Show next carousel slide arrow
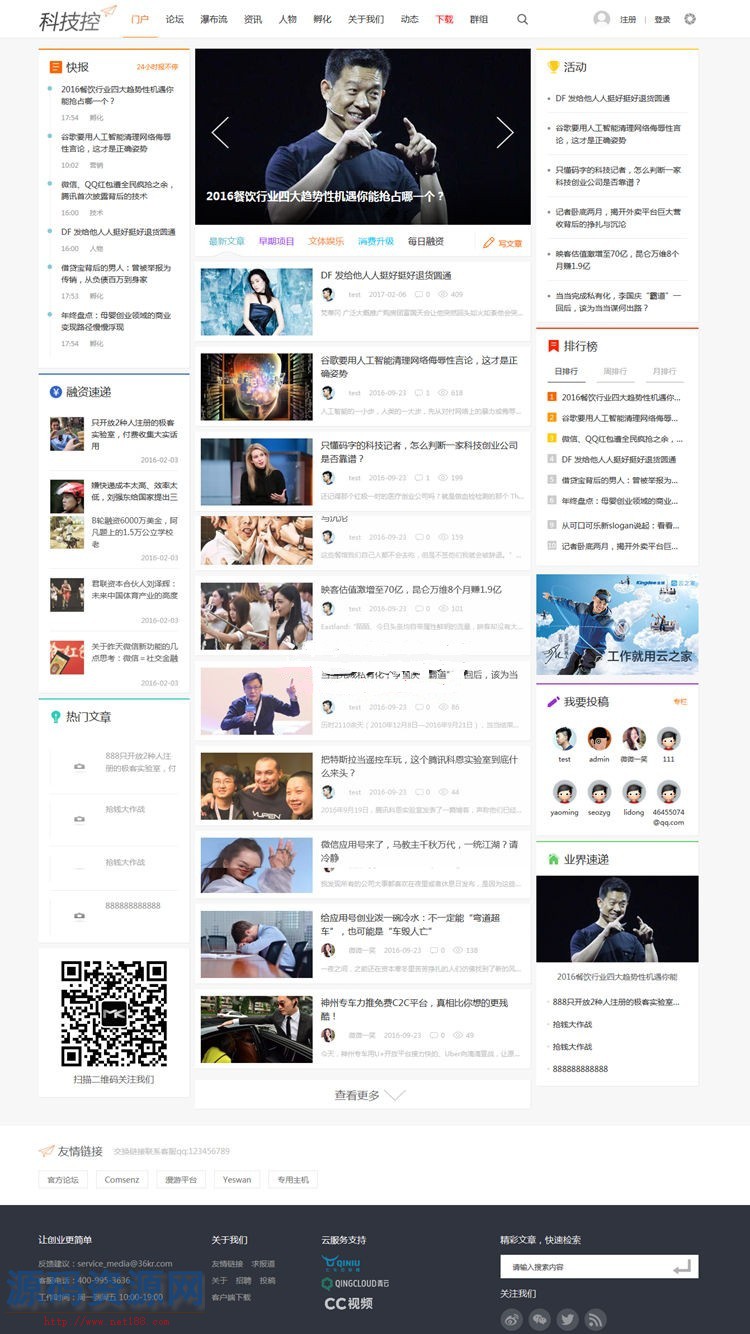The width and height of the screenshot is (750, 1334). coord(505,132)
